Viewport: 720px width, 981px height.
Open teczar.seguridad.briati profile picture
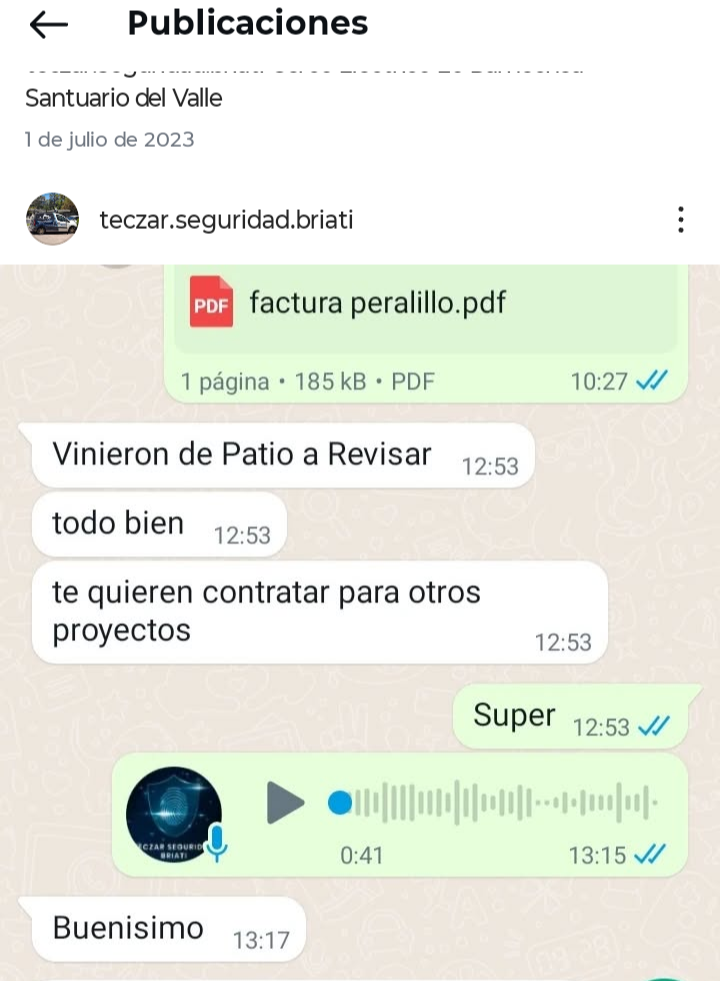(52, 219)
